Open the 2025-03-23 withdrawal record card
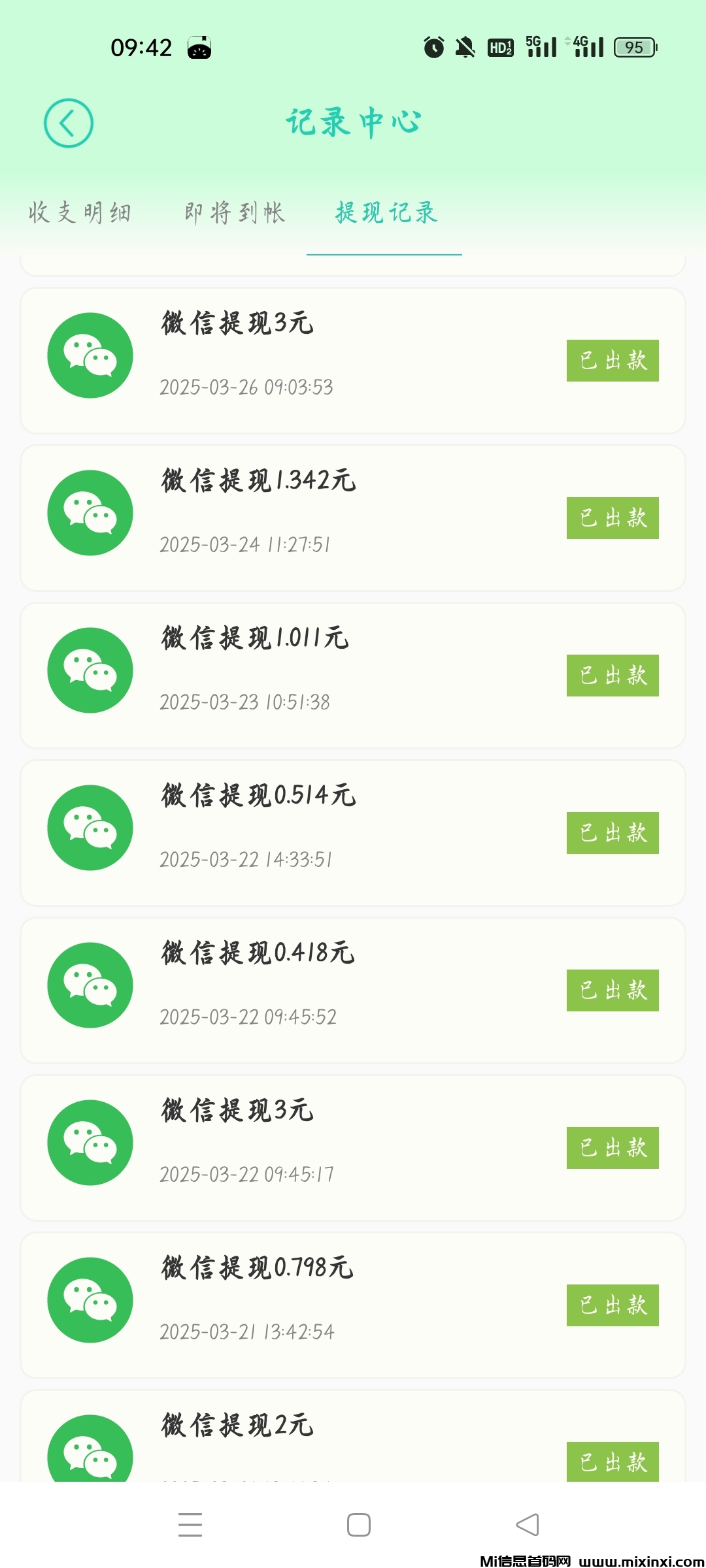The width and height of the screenshot is (706, 1568). (353, 670)
